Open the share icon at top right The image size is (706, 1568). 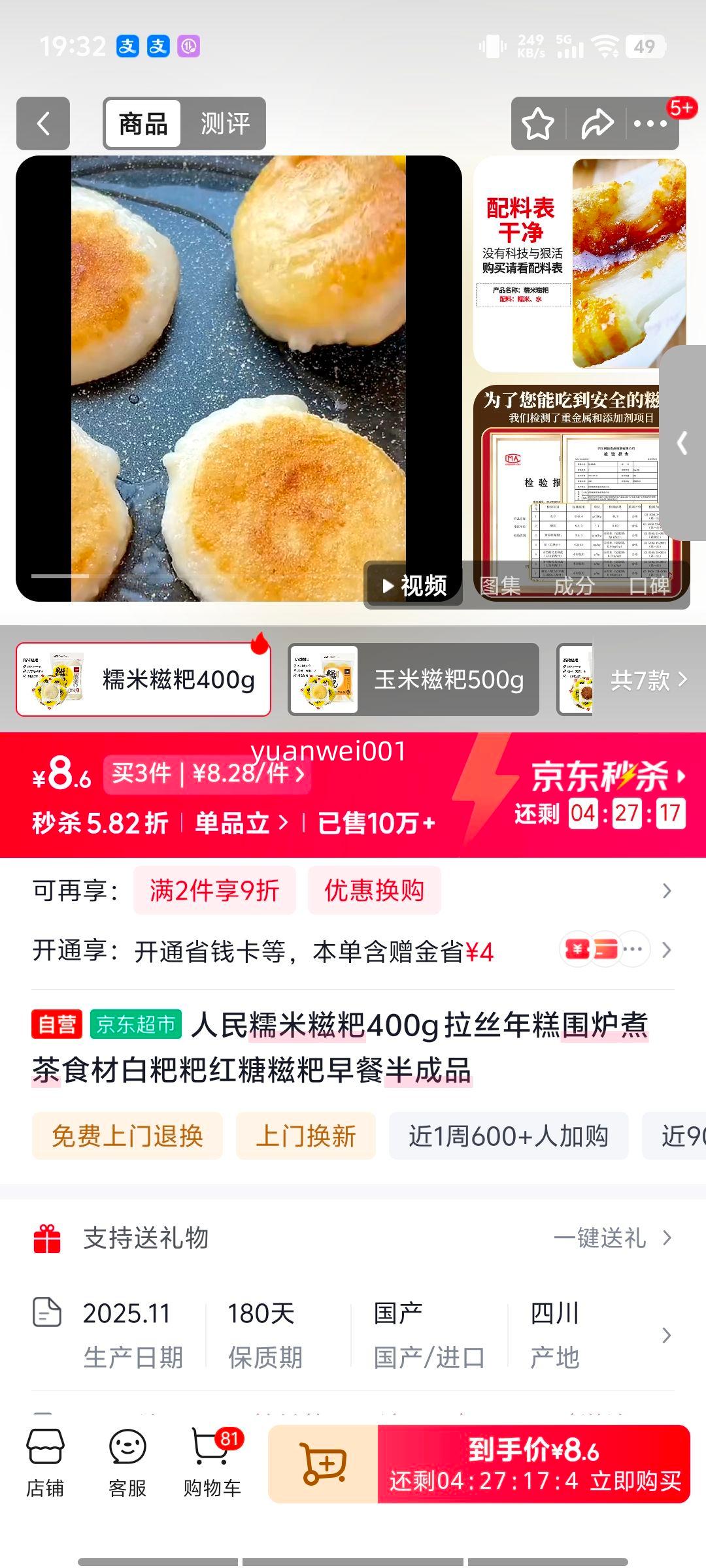pos(596,123)
